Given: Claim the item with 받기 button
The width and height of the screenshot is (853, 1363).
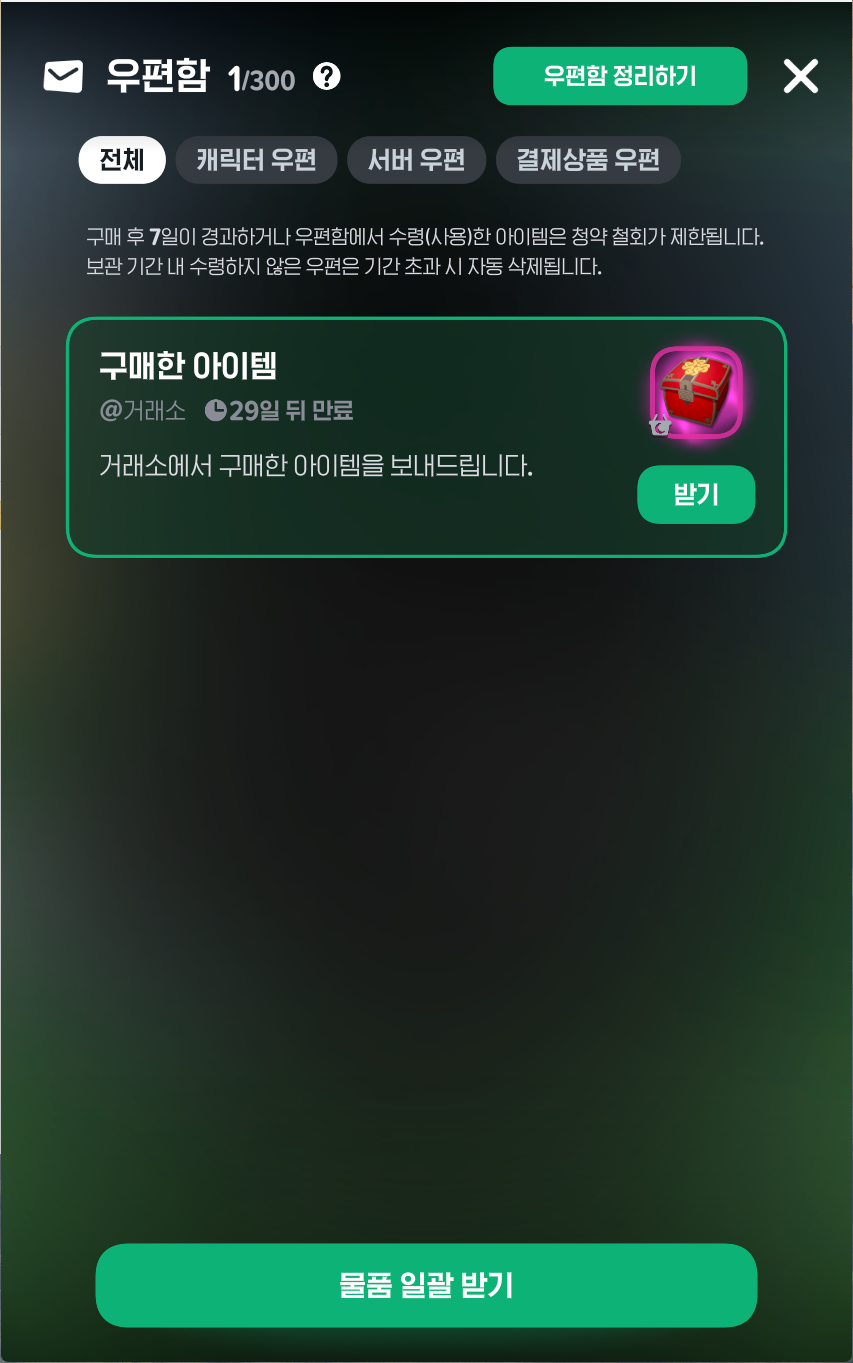Looking at the screenshot, I should [695, 494].
